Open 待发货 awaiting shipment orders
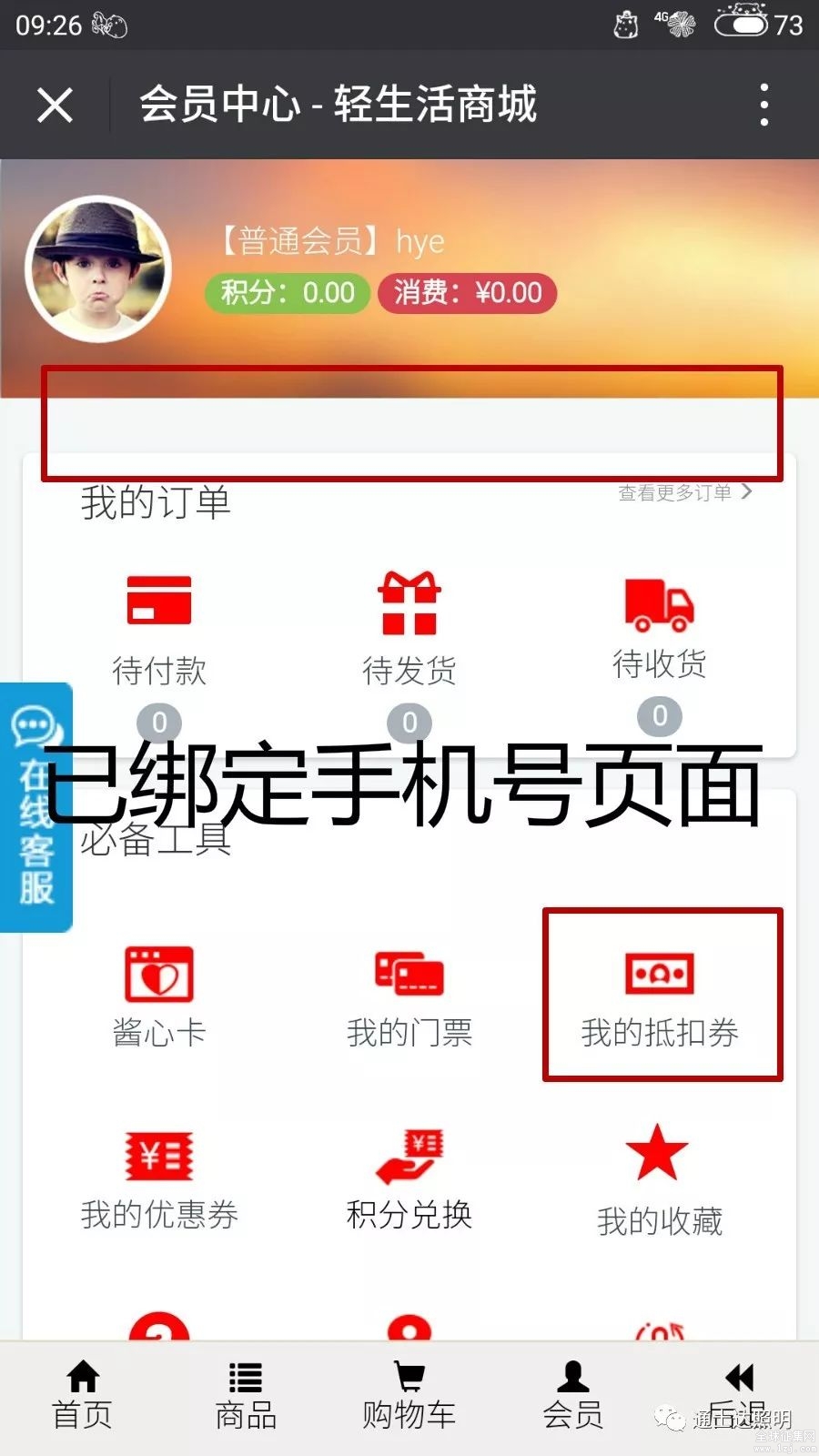 409,630
